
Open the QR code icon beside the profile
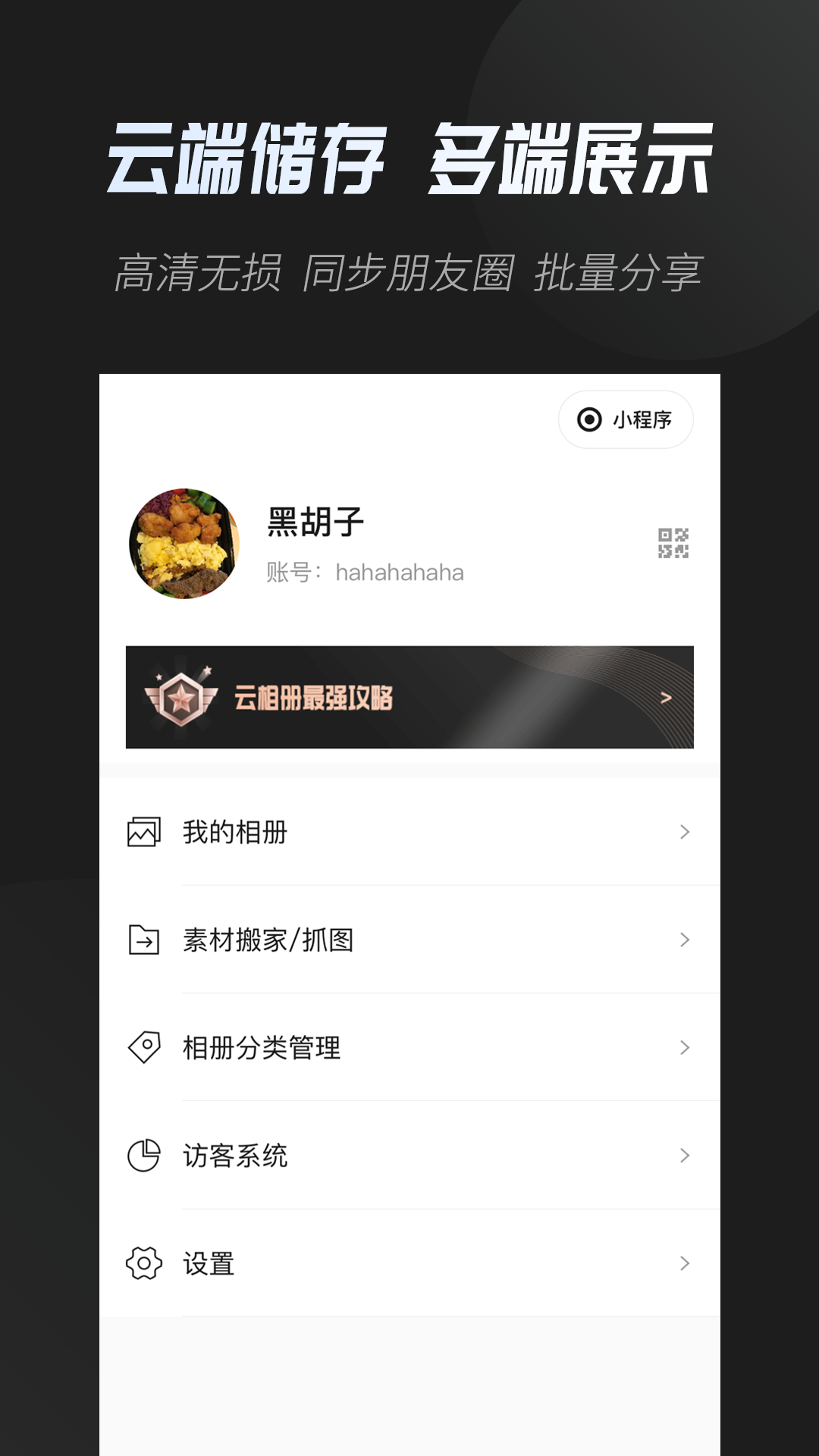pos(672,543)
